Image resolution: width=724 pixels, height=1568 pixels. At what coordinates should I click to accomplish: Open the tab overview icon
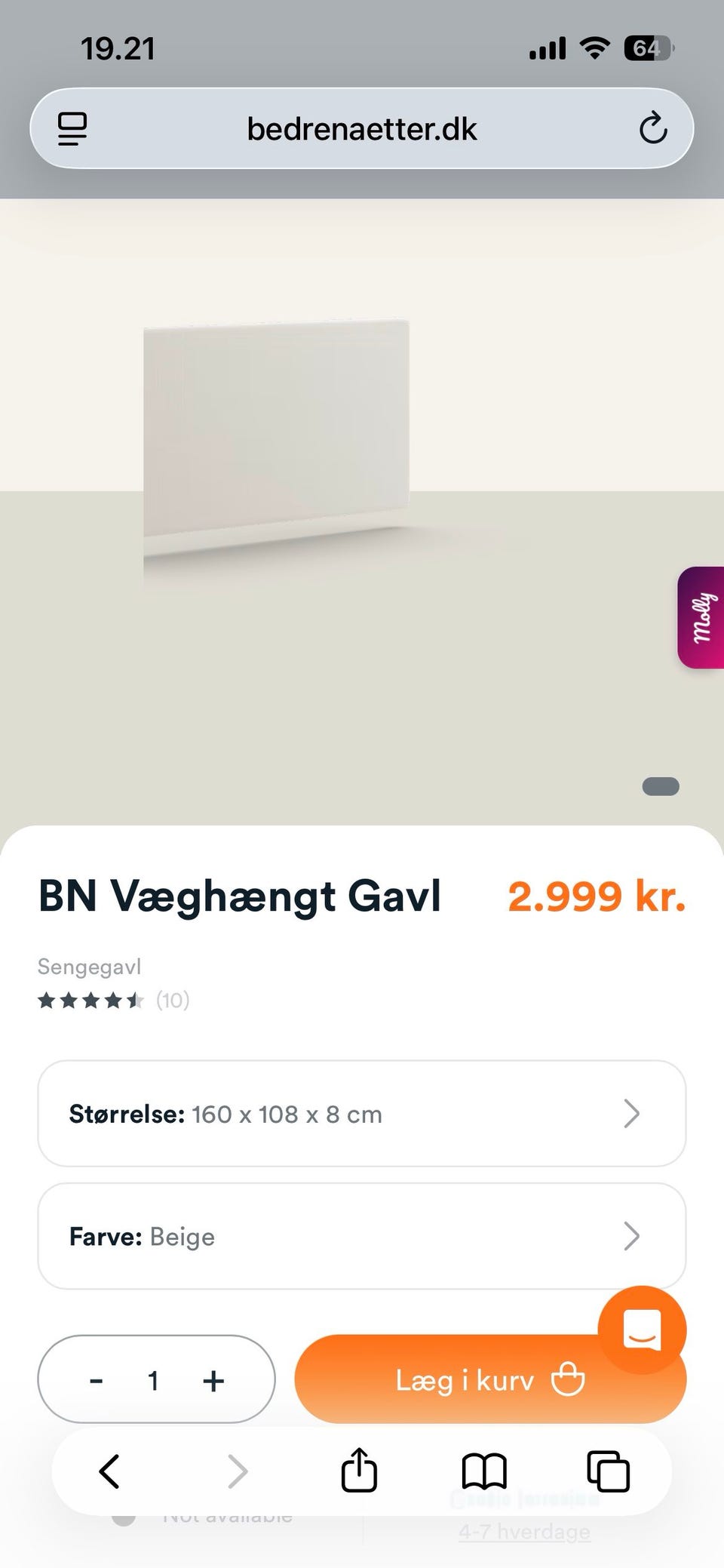pos(607,1470)
